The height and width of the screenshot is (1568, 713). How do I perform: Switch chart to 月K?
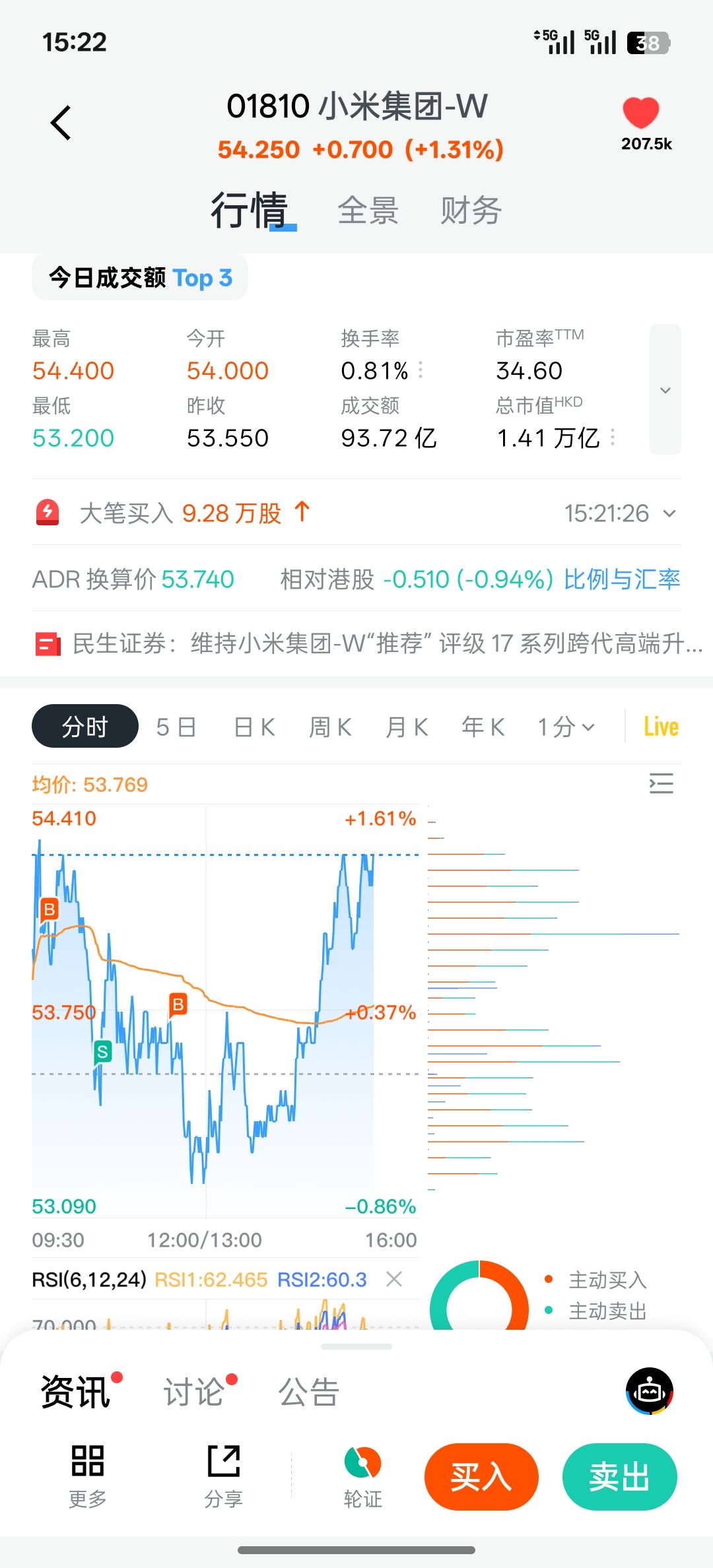click(407, 727)
